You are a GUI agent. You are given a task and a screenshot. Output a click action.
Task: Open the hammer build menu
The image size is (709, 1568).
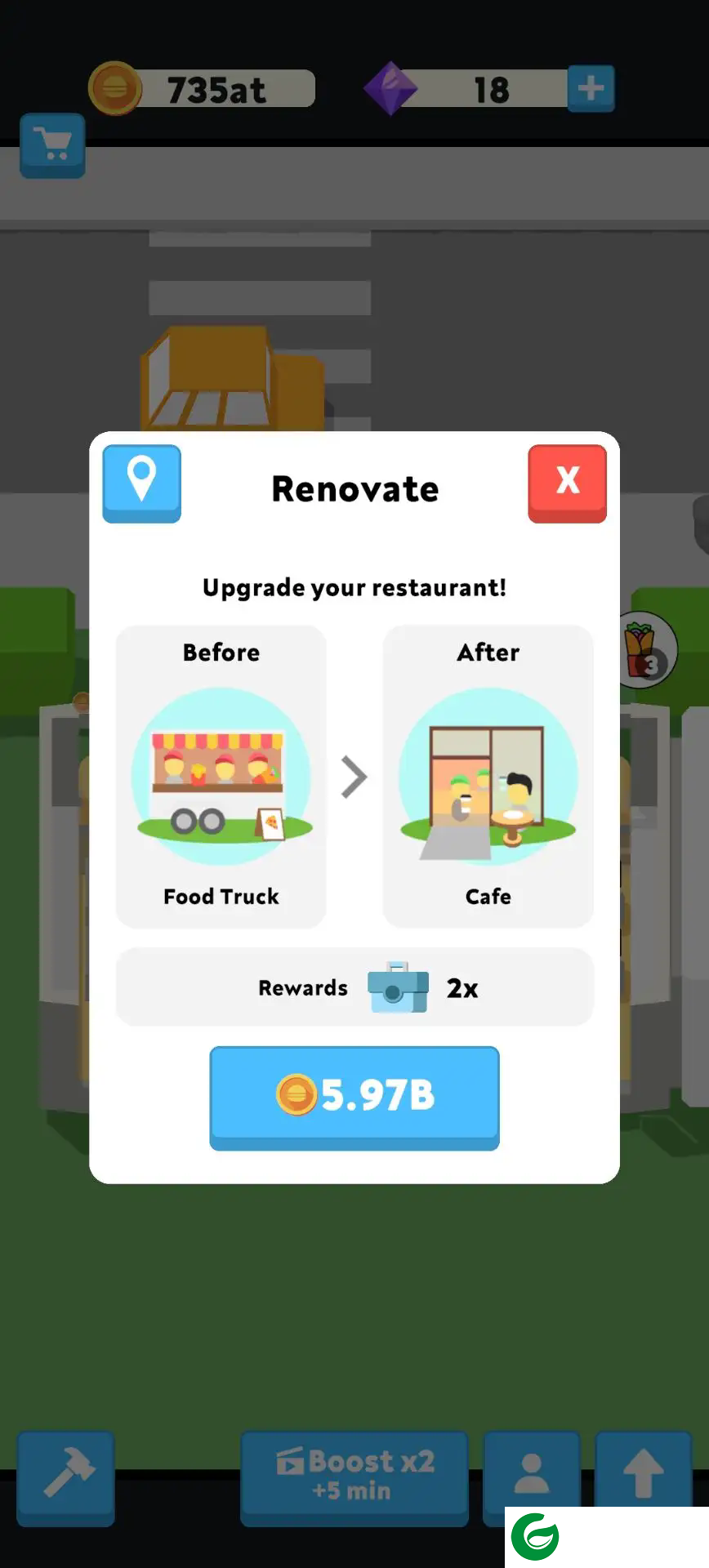[66, 1477]
